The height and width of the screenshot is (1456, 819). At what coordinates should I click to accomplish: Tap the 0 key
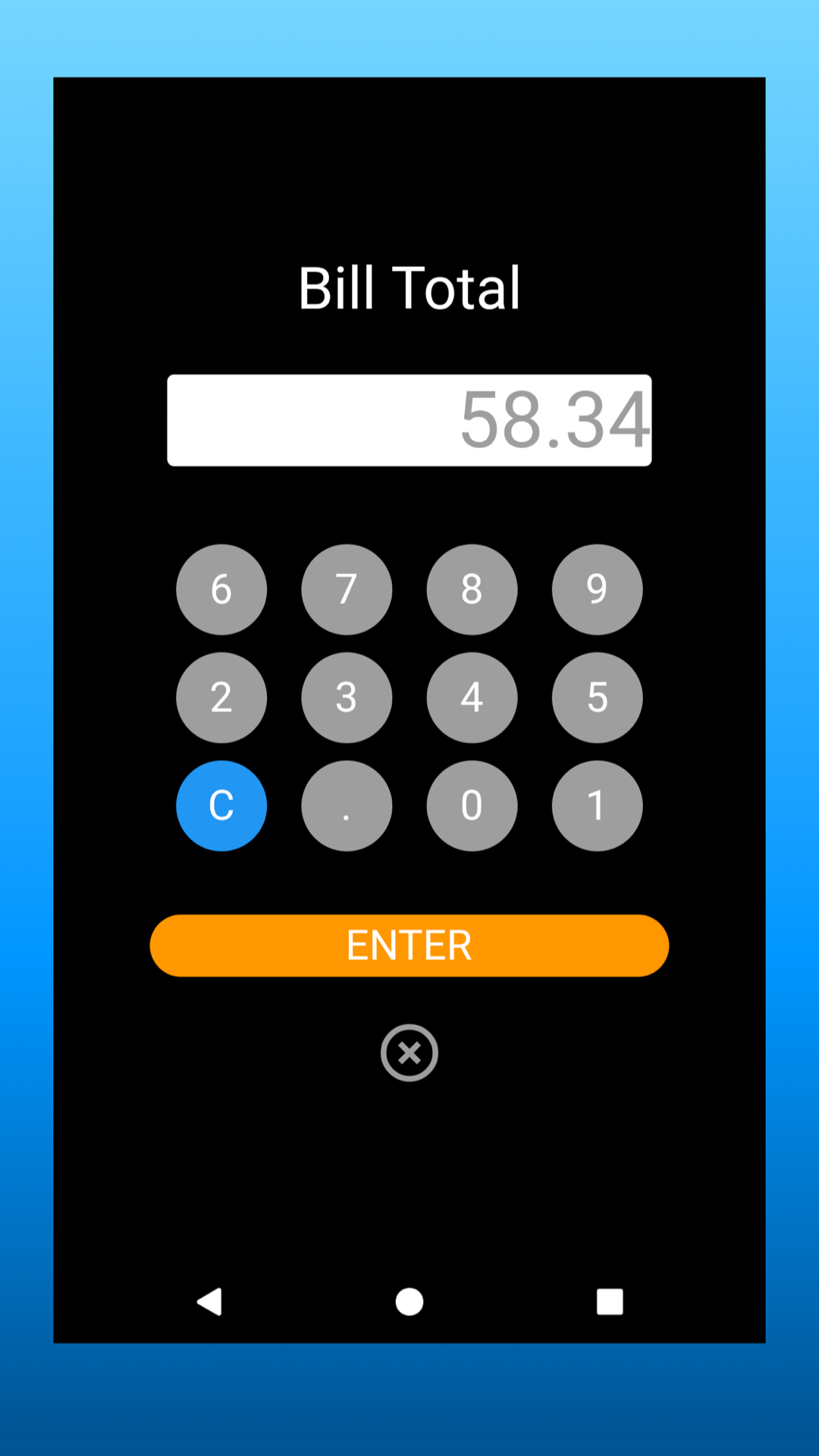point(472,805)
